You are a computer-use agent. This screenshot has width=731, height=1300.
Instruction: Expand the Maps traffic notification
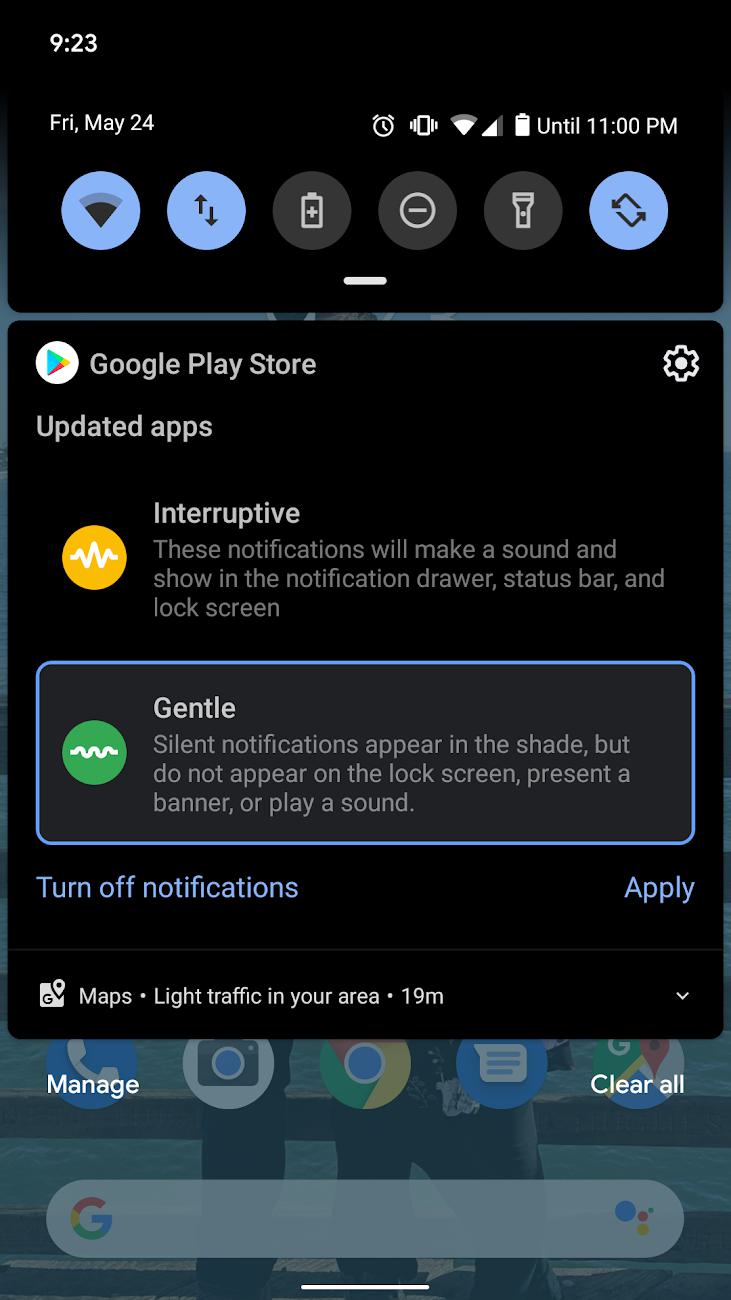coord(682,996)
